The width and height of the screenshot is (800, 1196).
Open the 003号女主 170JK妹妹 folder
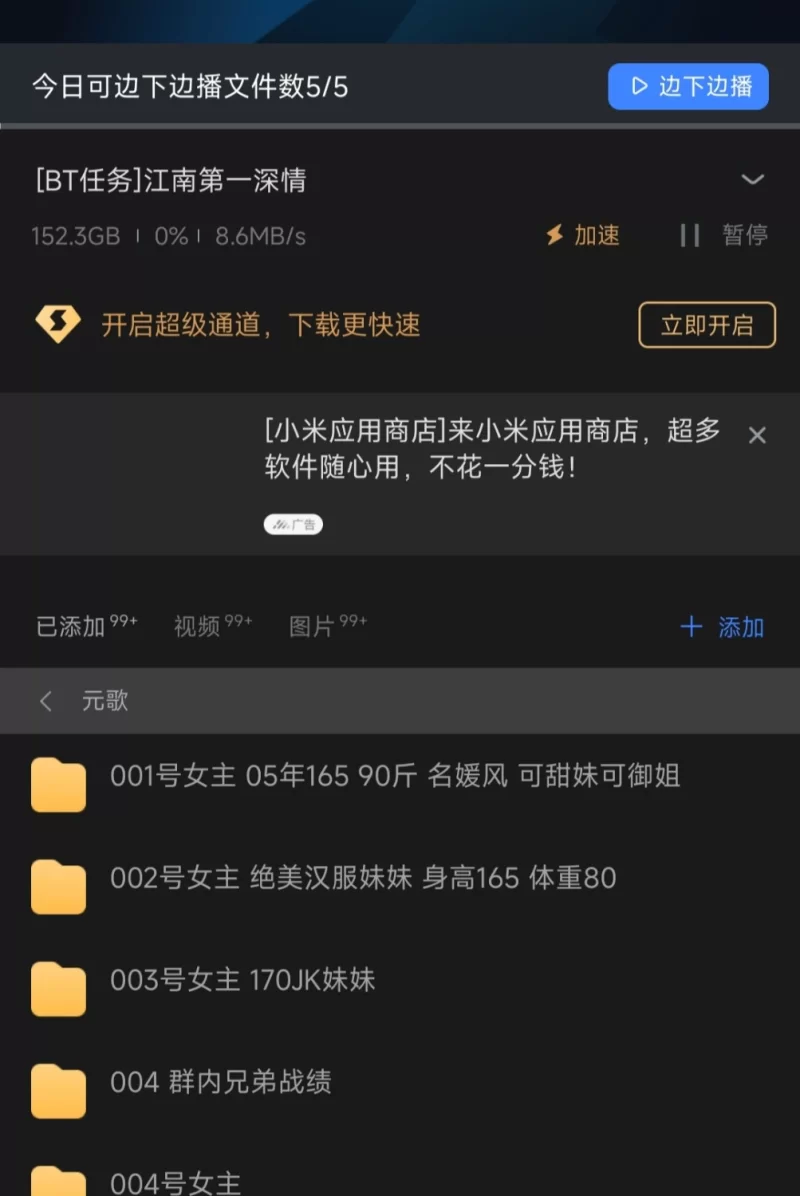[242, 980]
